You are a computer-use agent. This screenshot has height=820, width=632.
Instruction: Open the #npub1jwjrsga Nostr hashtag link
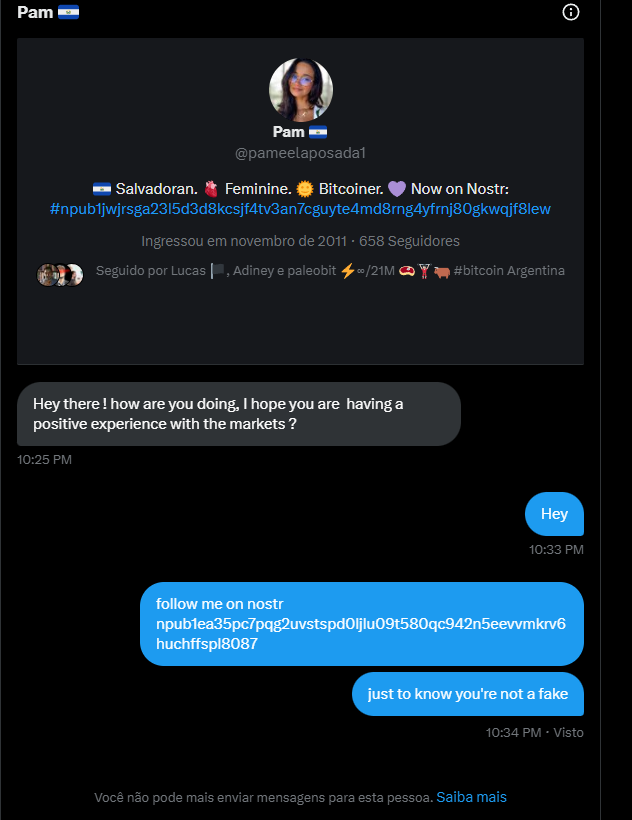[x=300, y=209]
